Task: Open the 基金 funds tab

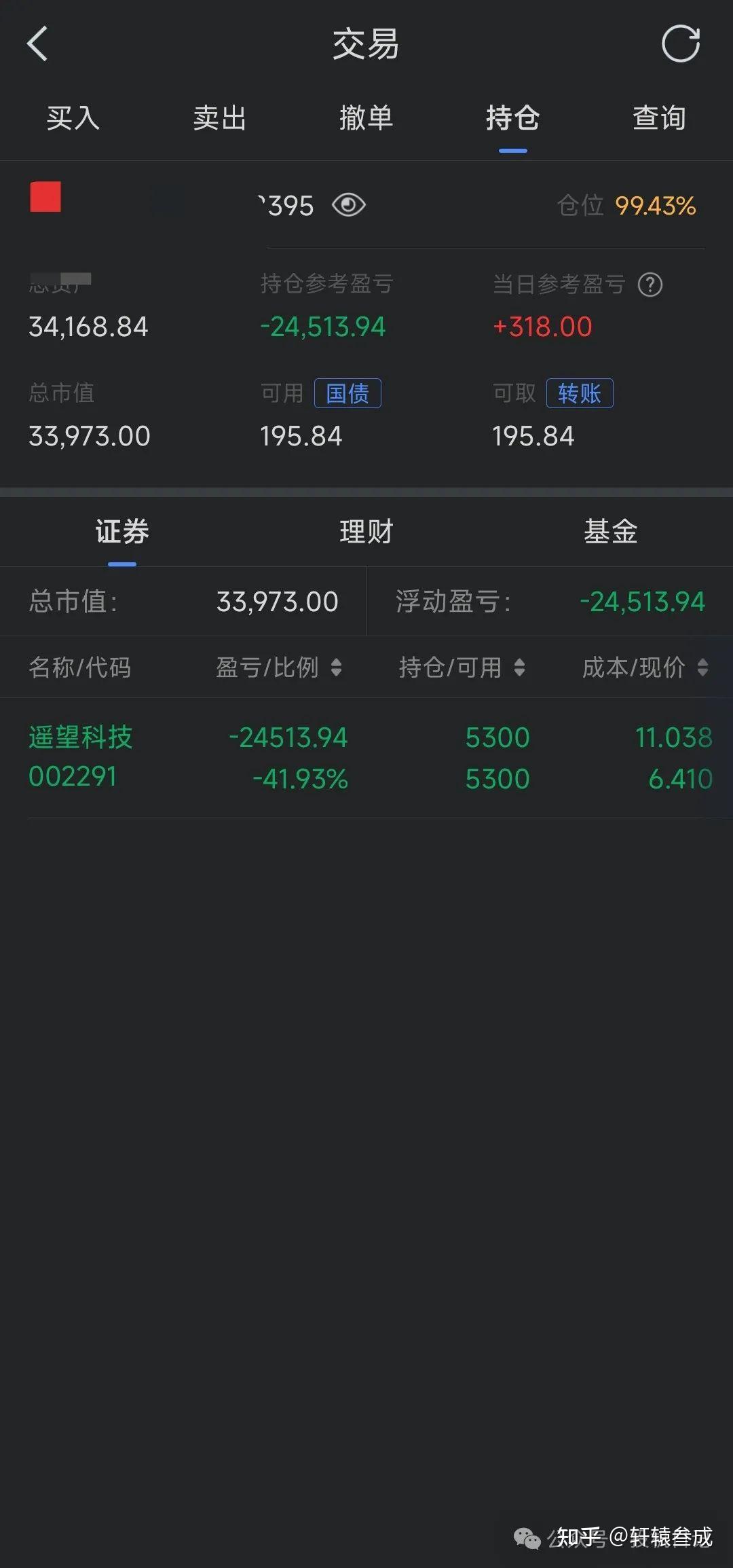Action: tap(609, 532)
